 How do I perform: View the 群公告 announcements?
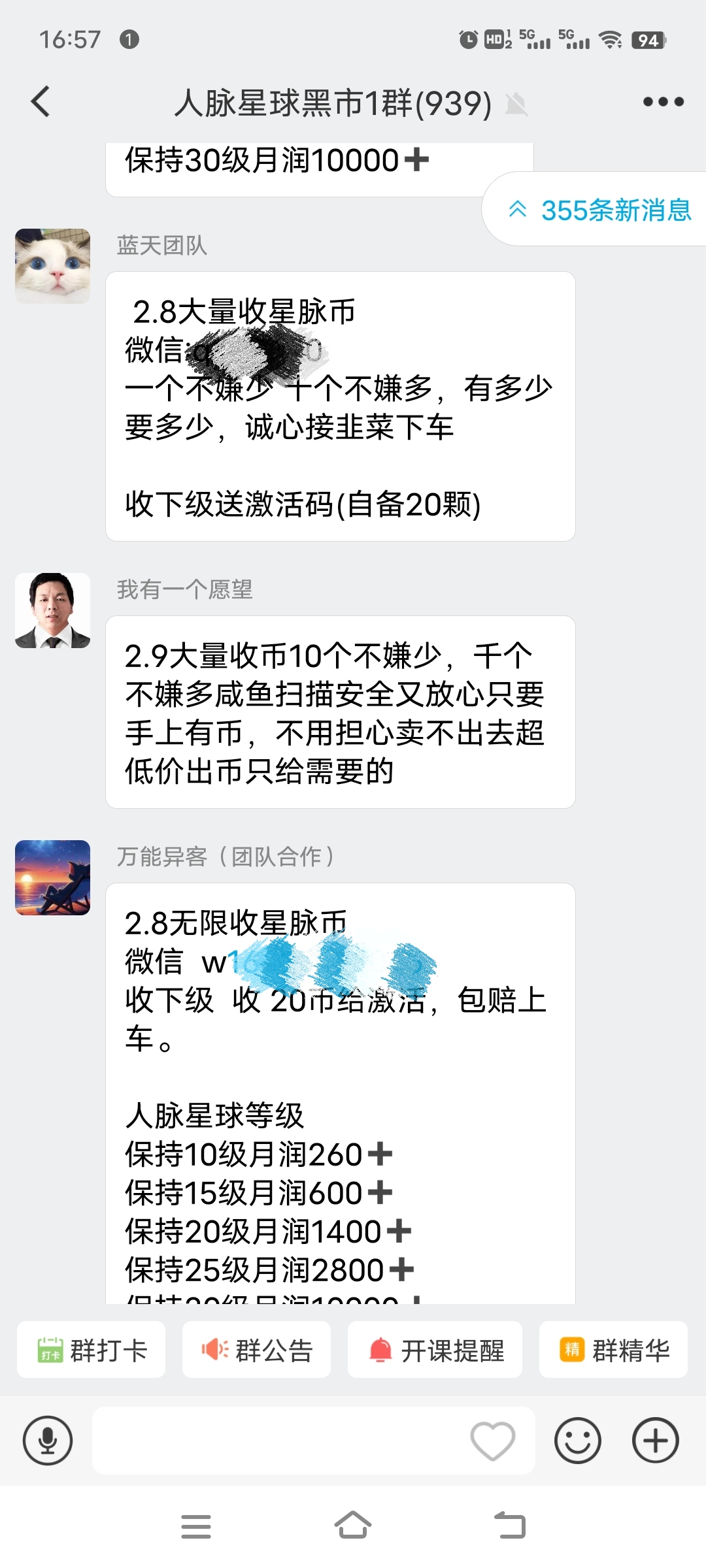click(x=256, y=1350)
